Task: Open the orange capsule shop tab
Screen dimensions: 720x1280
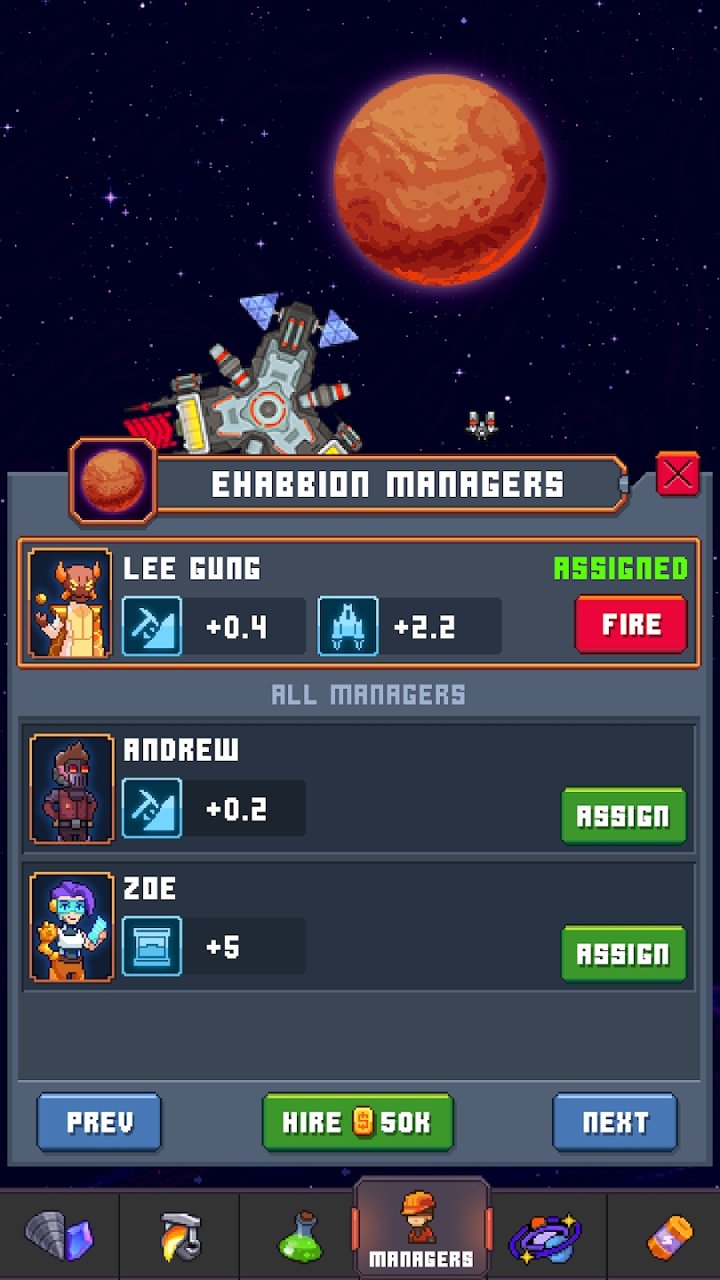Action: coord(667,1236)
